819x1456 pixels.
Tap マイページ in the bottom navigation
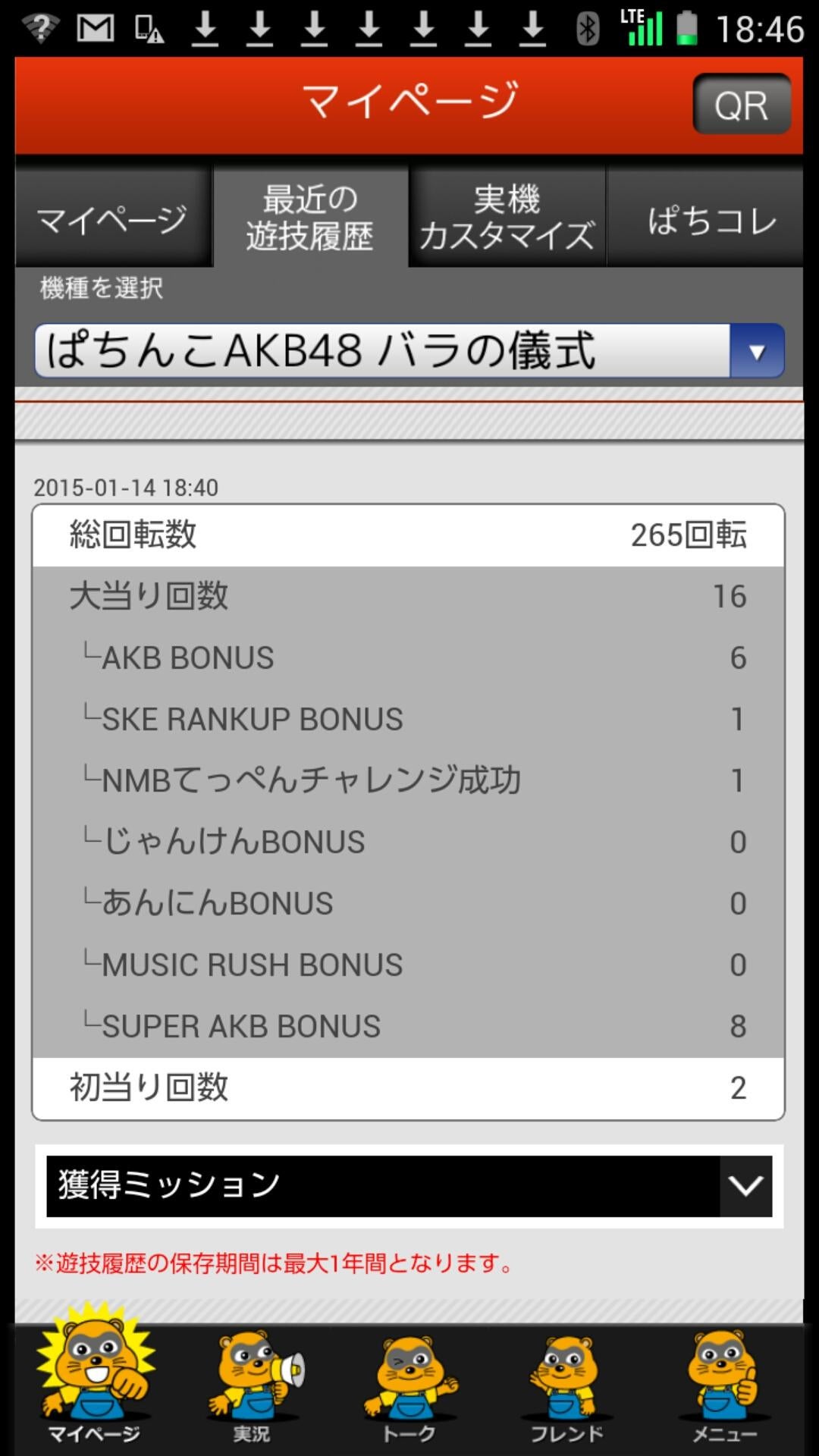(x=94, y=1380)
